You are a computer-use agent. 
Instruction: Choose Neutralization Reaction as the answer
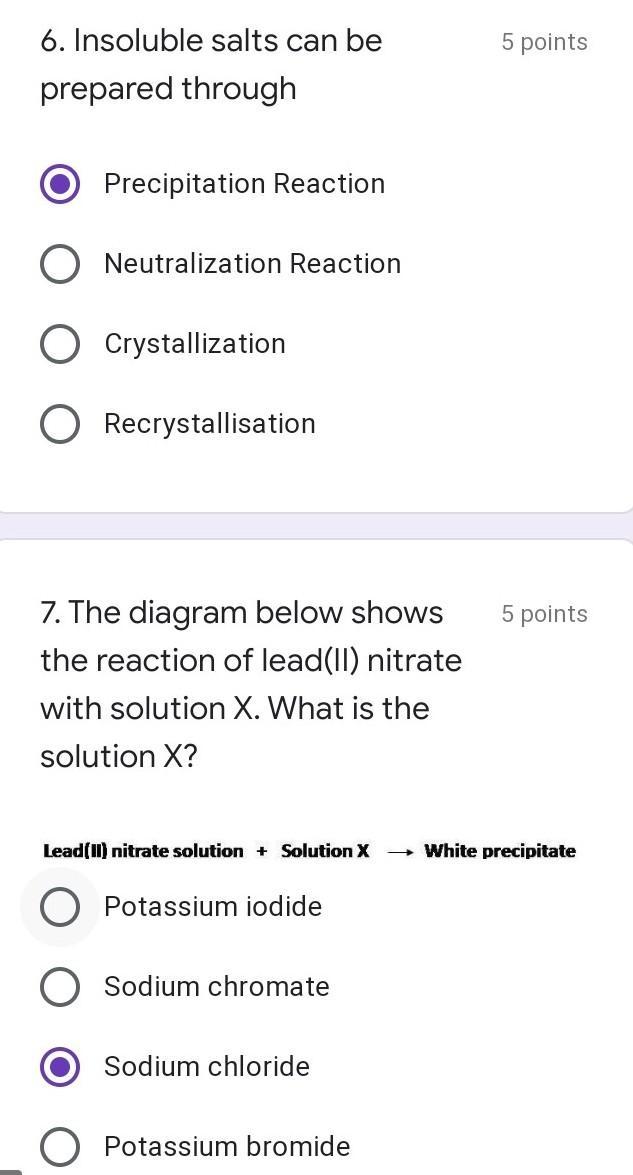(x=60, y=264)
